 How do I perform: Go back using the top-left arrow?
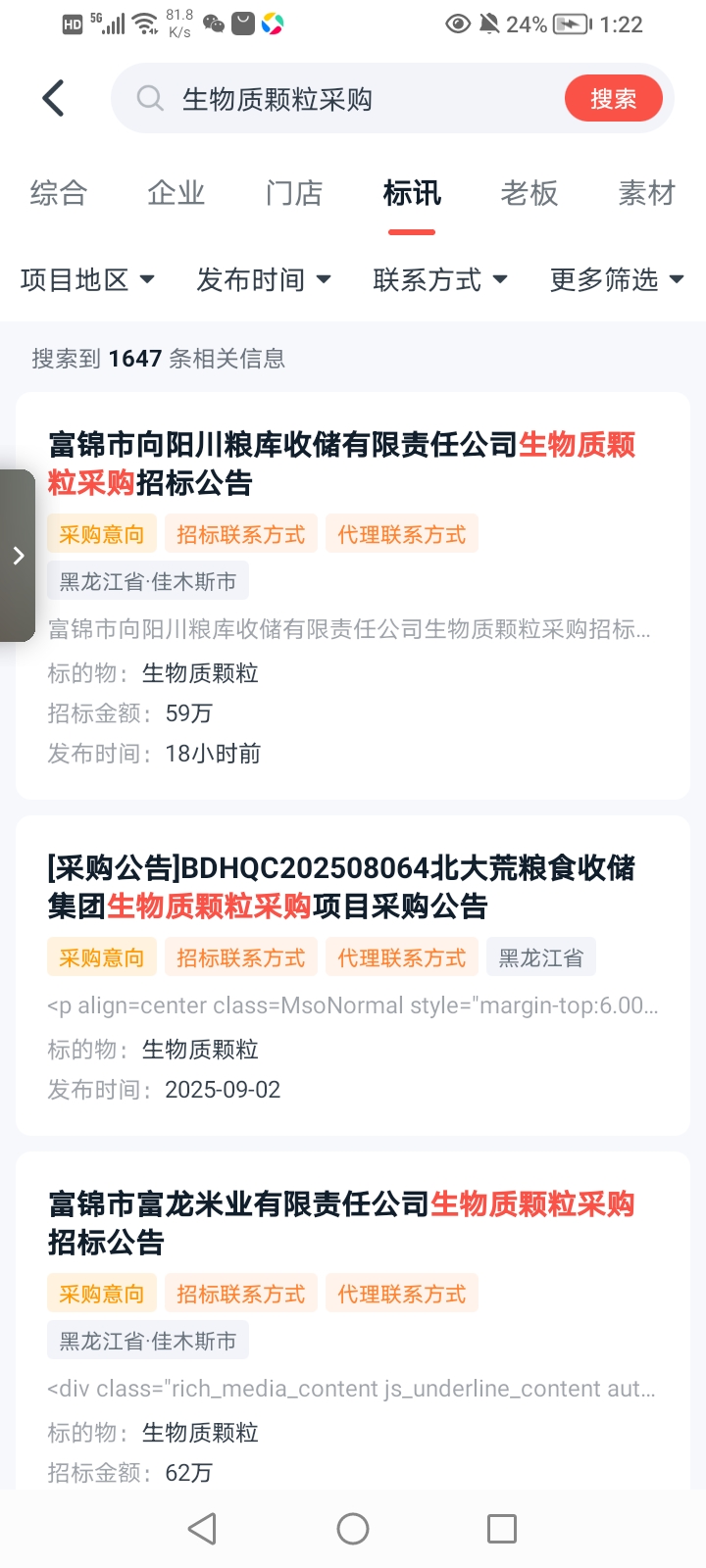pos(54,98)
